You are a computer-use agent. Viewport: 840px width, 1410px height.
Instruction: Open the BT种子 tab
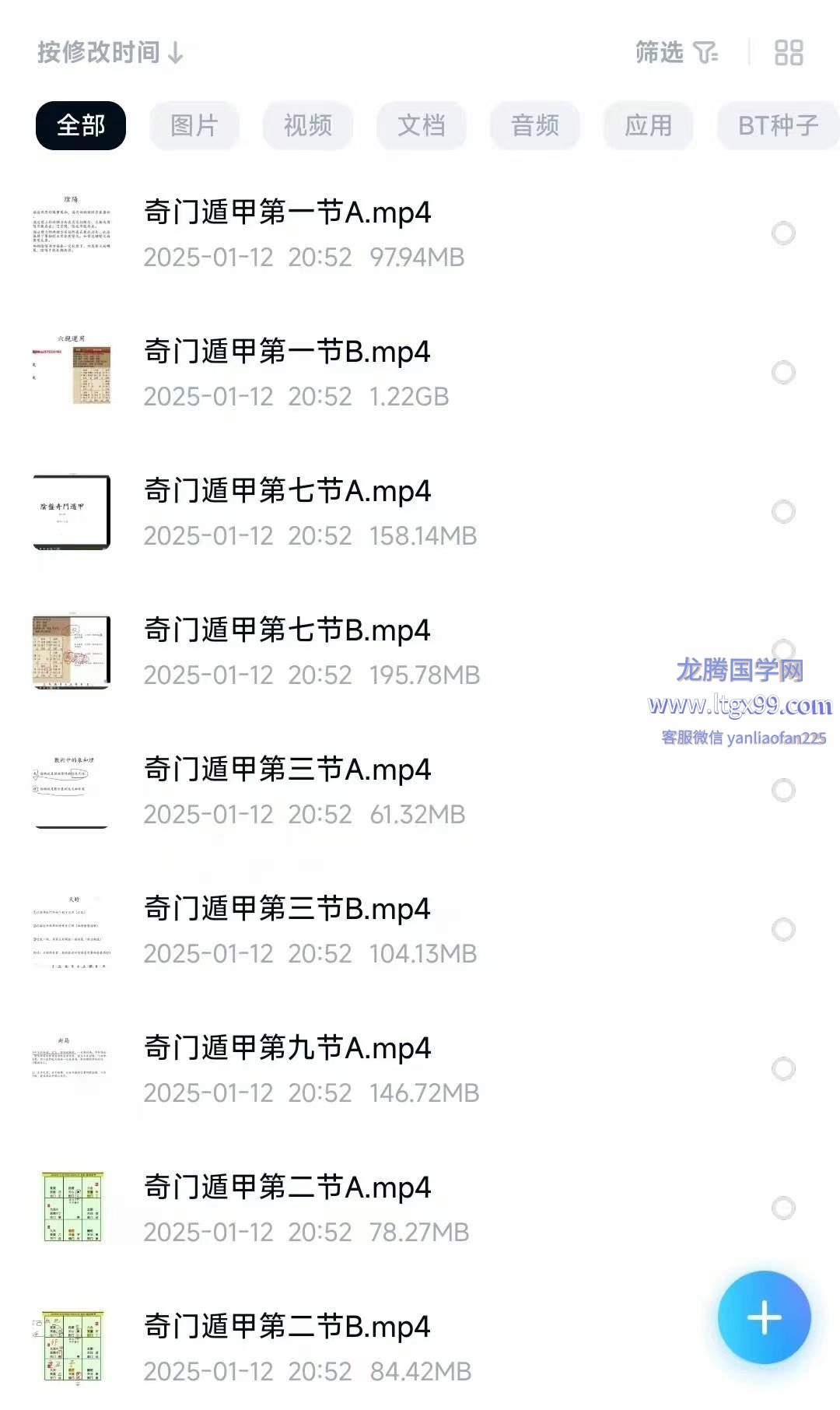pyautogui.click(x=777, y=125)
